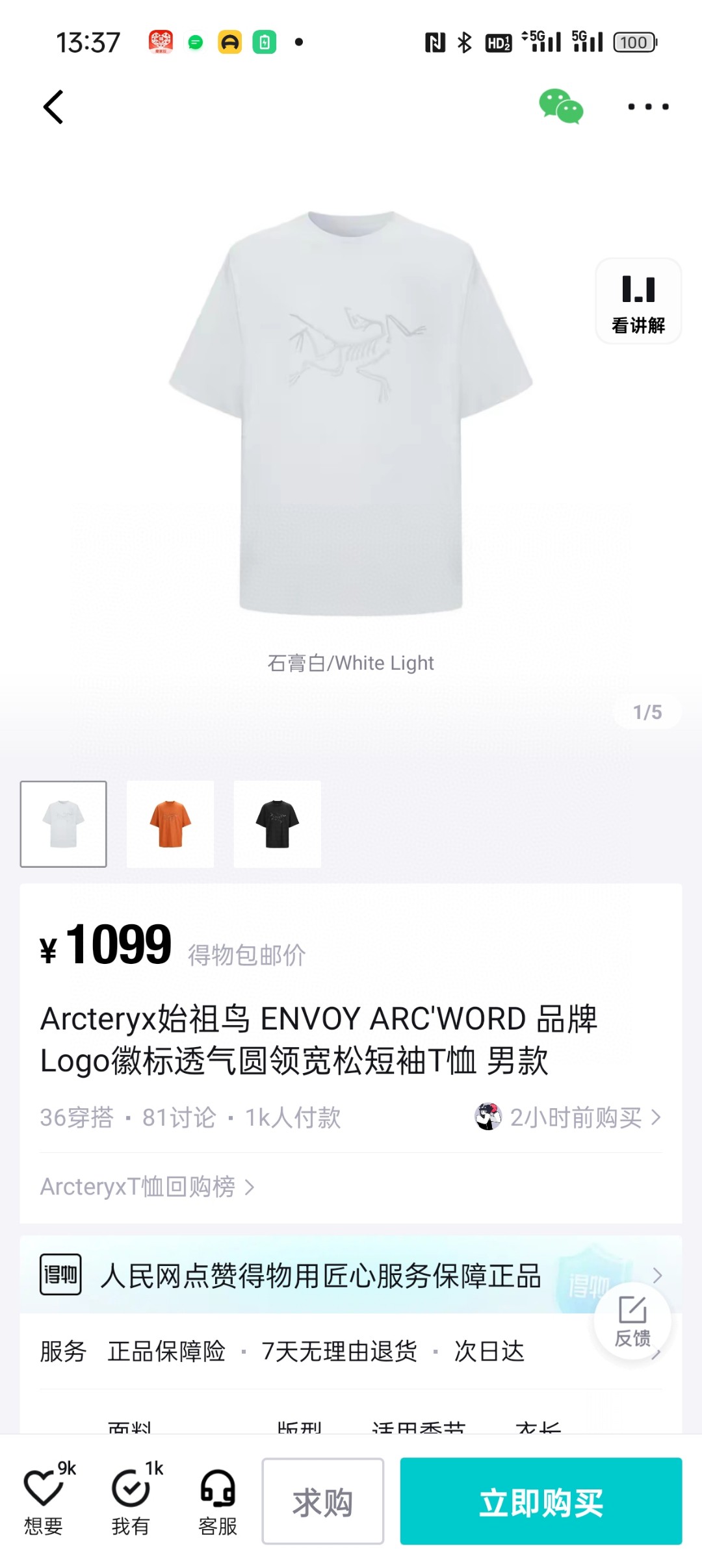
Task: Select the black T-shirt color thumbnail
Action: pyautogui.click(x=278, y=824)
